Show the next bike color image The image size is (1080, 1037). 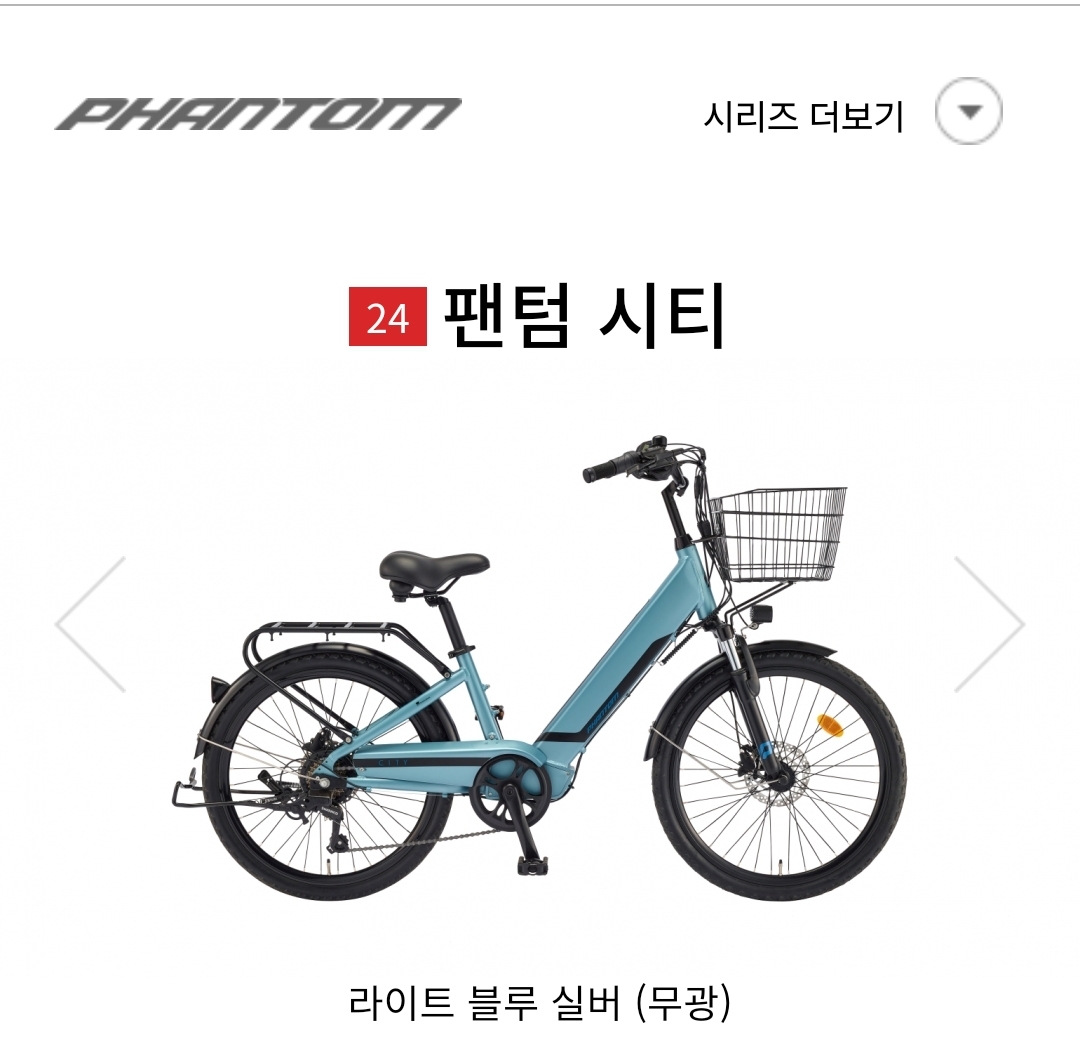click(x=988, y=625)
